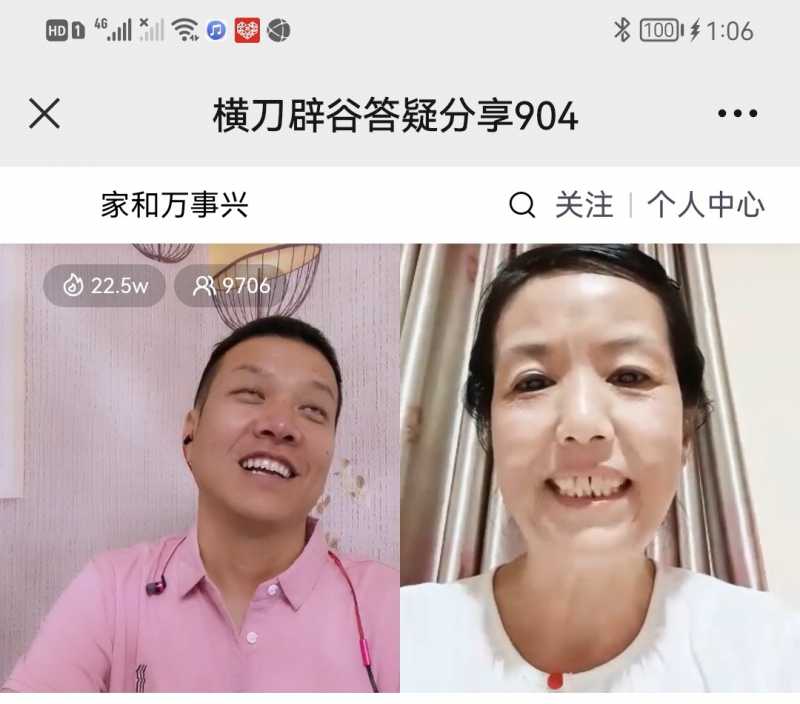Open 个人中心 personal center
This screenshot has width=800, height=704.
click(705, 206)
